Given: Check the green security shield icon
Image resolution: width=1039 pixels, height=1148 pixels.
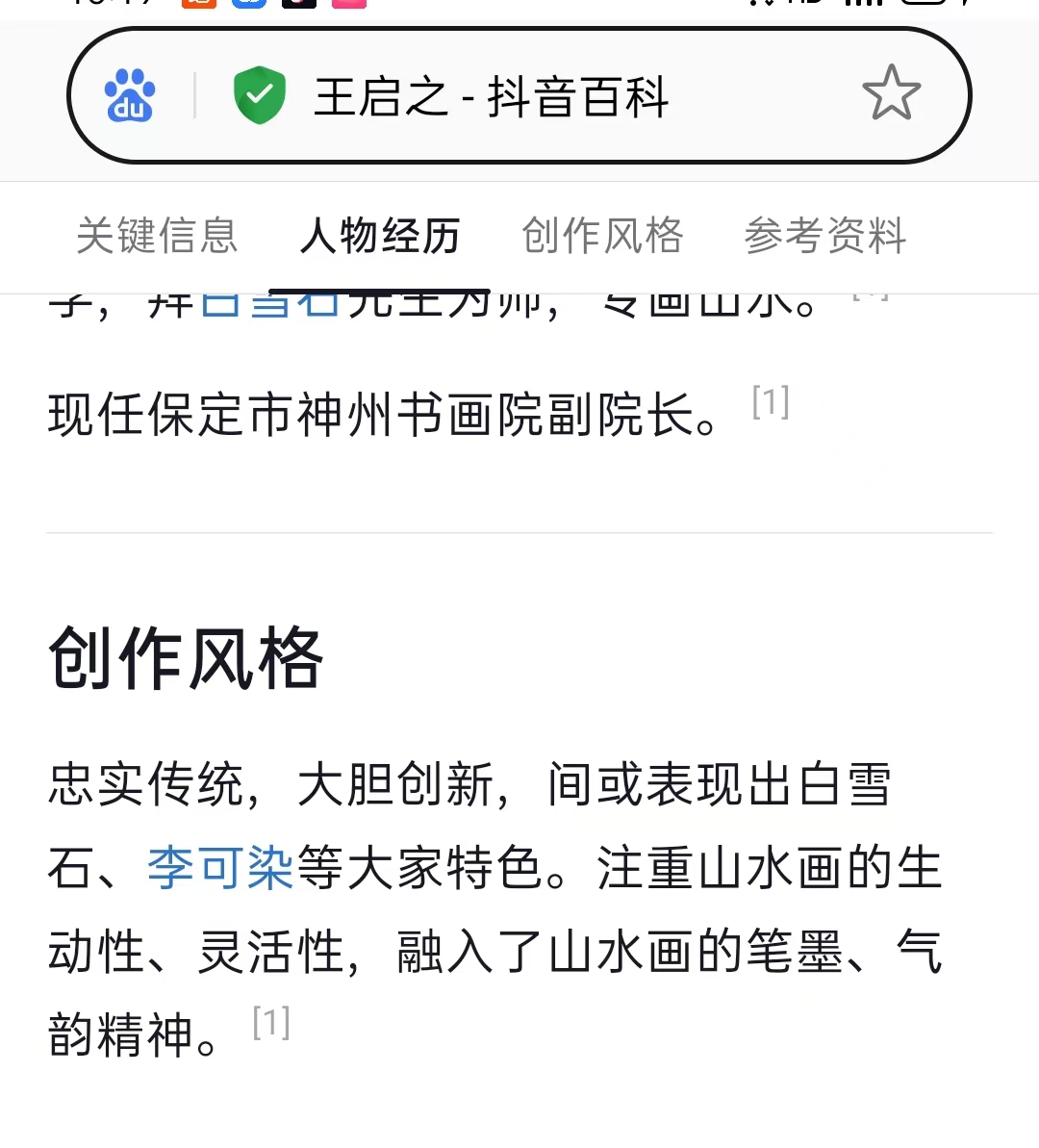Looking at the screenshot, I should click(x=260, y=95).
